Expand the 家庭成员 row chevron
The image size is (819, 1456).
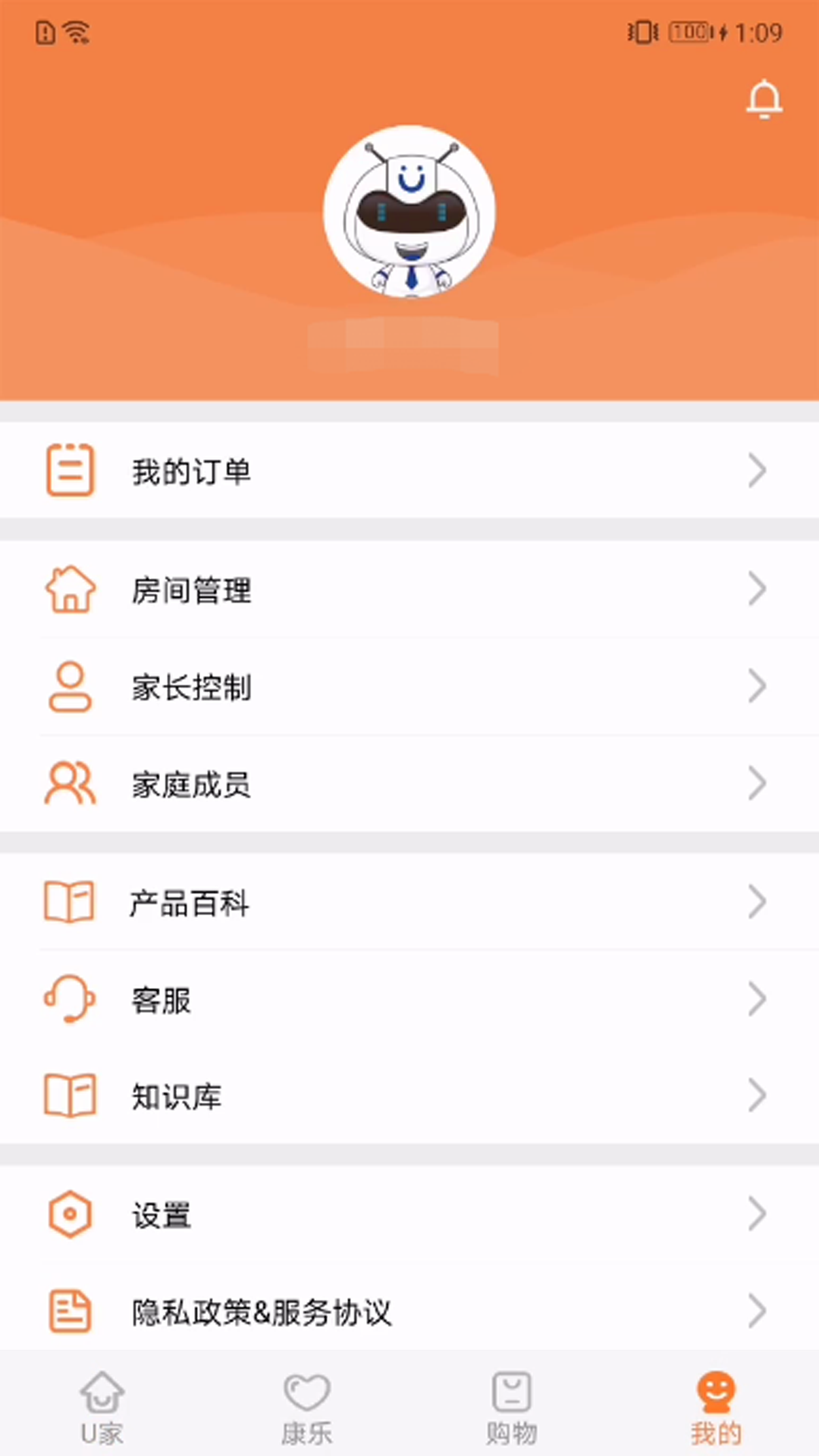point(758,783)
